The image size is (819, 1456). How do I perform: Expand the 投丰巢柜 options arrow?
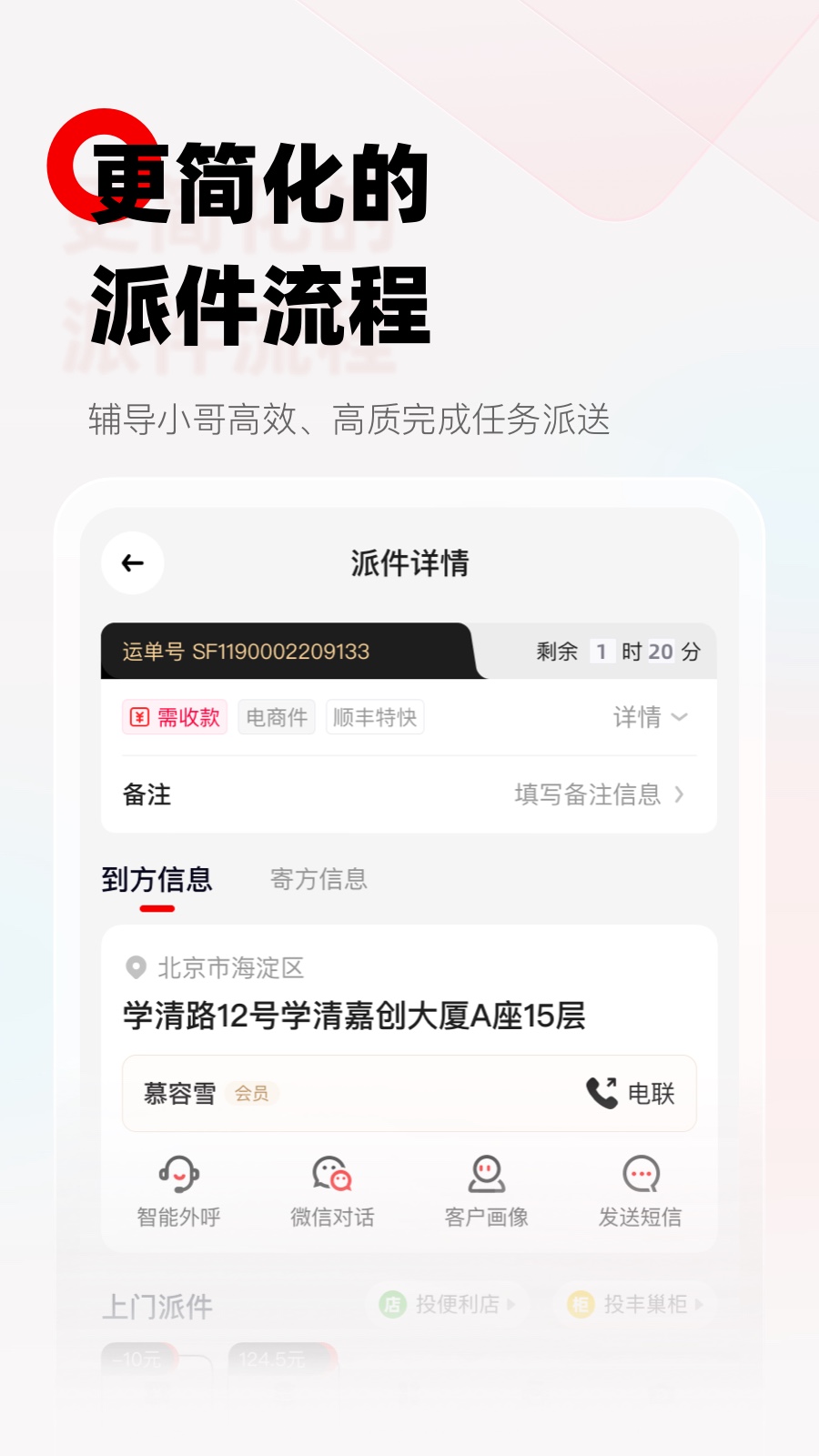697,1304
